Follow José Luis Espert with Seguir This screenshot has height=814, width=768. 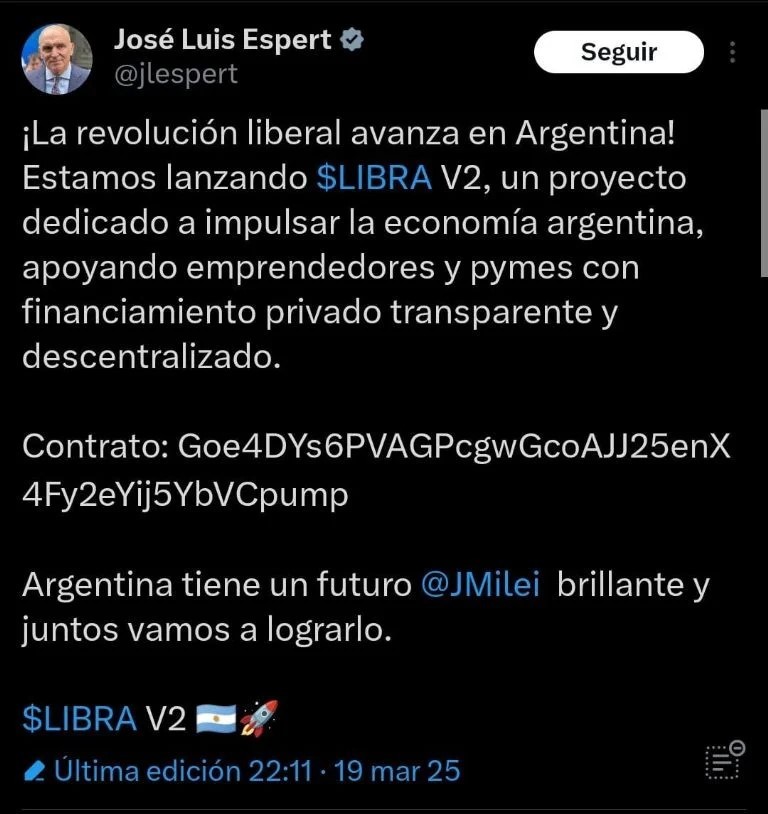[x=618, y=52]
